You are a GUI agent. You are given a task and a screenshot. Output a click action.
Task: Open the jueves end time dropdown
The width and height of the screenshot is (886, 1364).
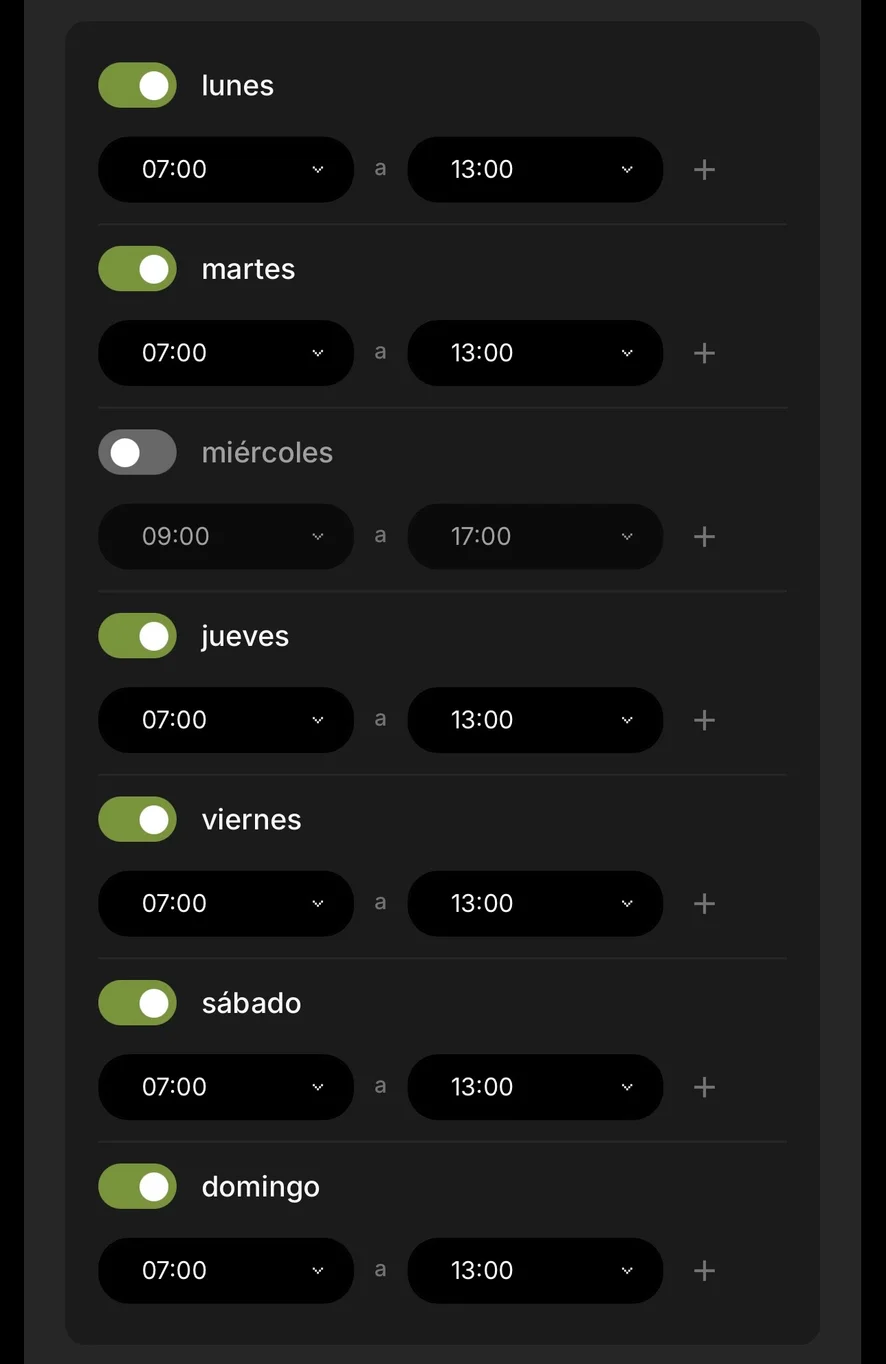point(535,720)
